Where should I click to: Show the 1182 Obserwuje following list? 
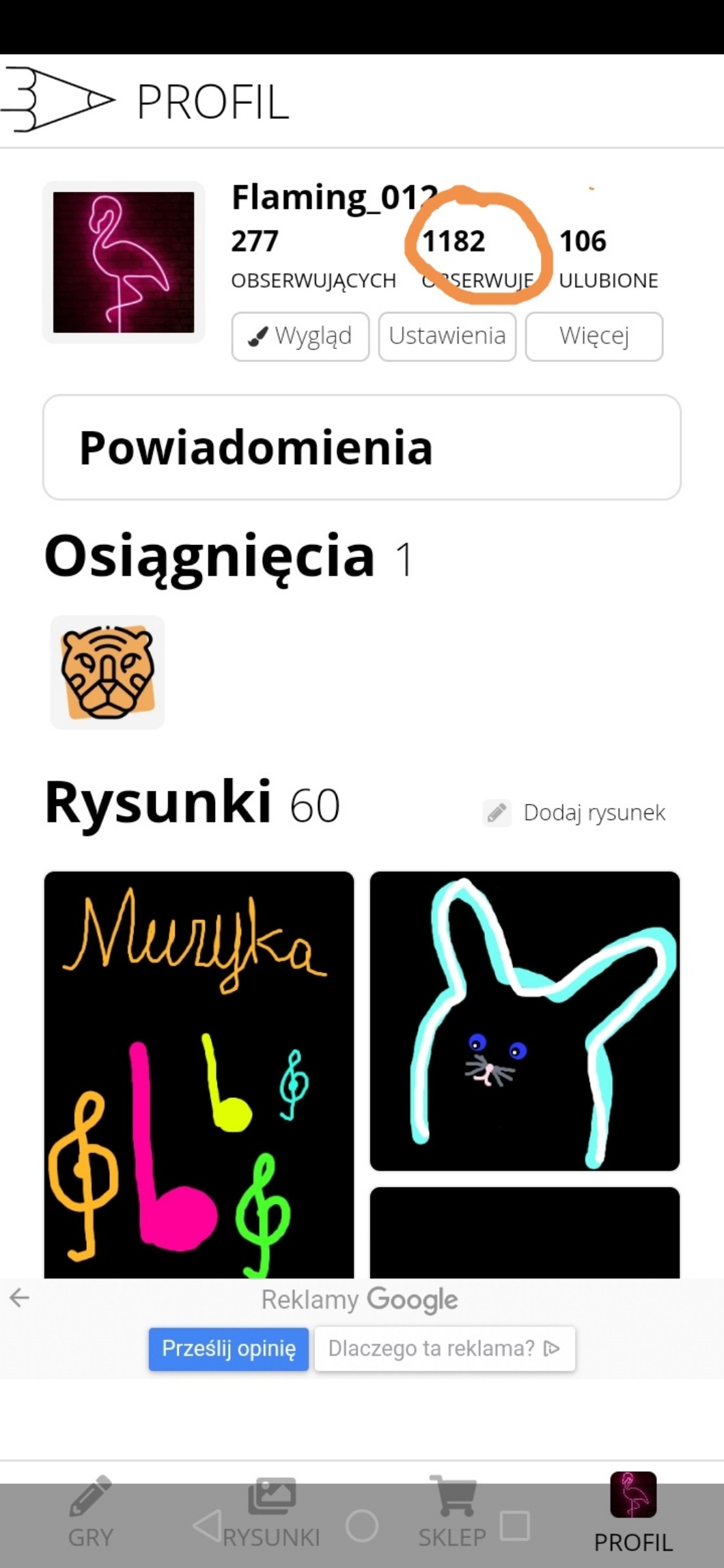[x=477, y=260]
